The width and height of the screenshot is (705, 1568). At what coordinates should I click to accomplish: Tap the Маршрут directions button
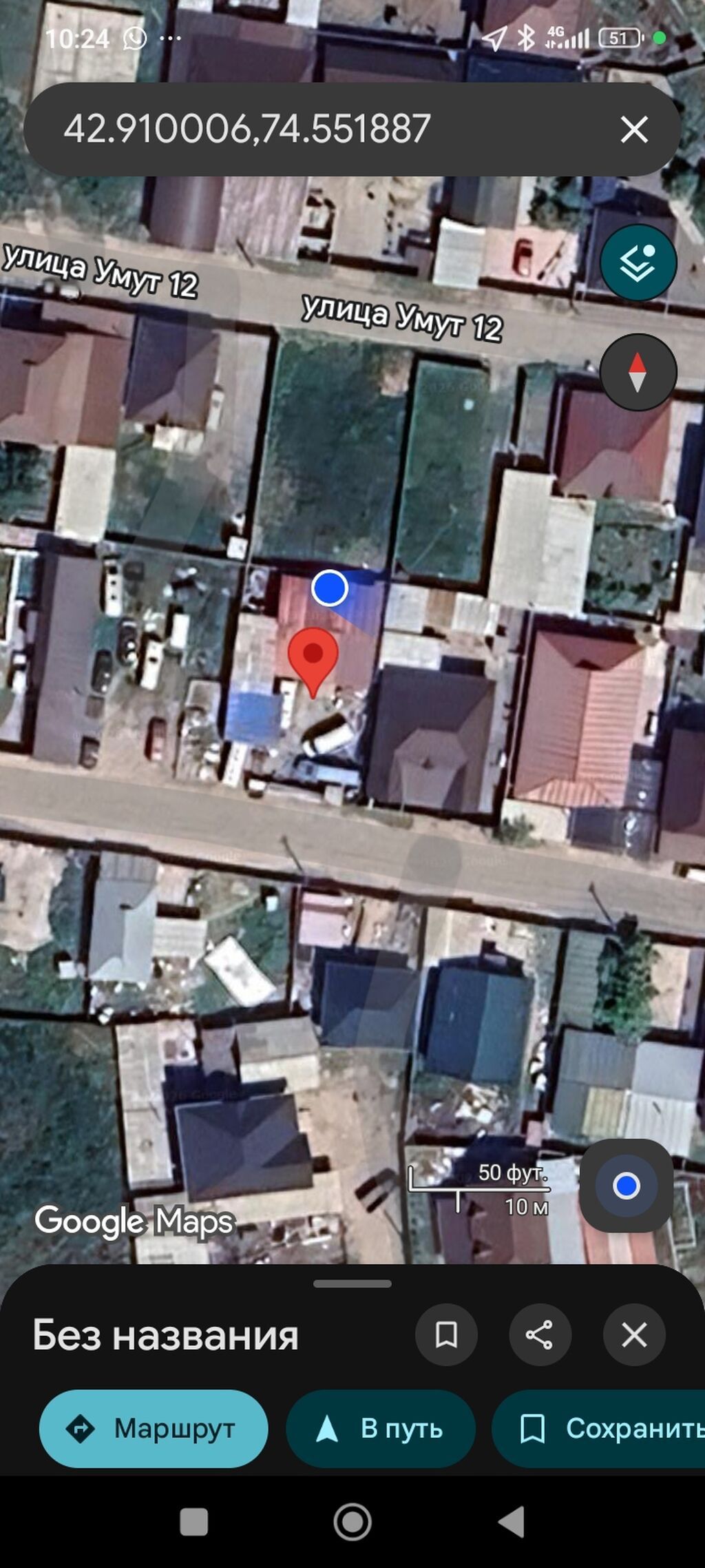(154, 1428)
